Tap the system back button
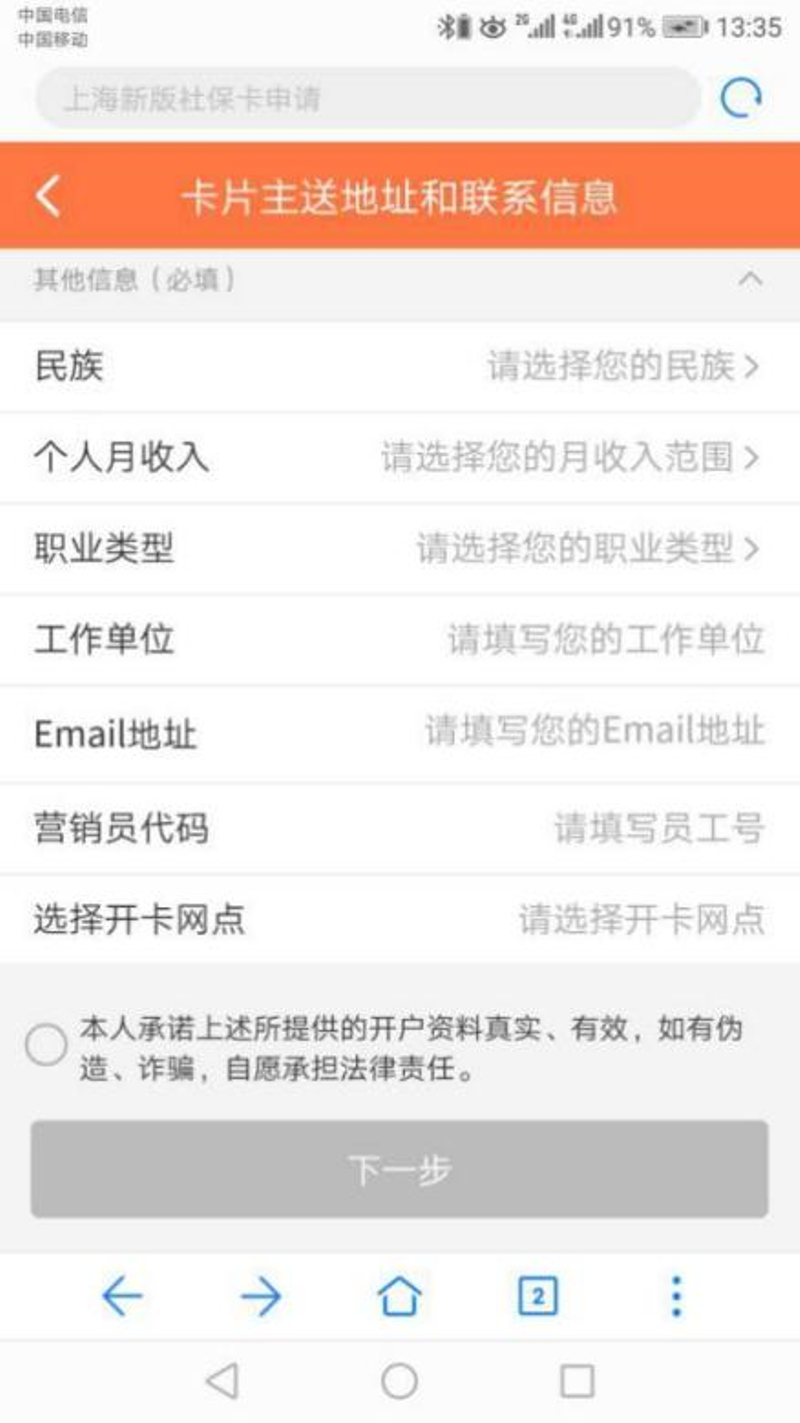This screenshot has height=1423, width=800. (221, 1381)
